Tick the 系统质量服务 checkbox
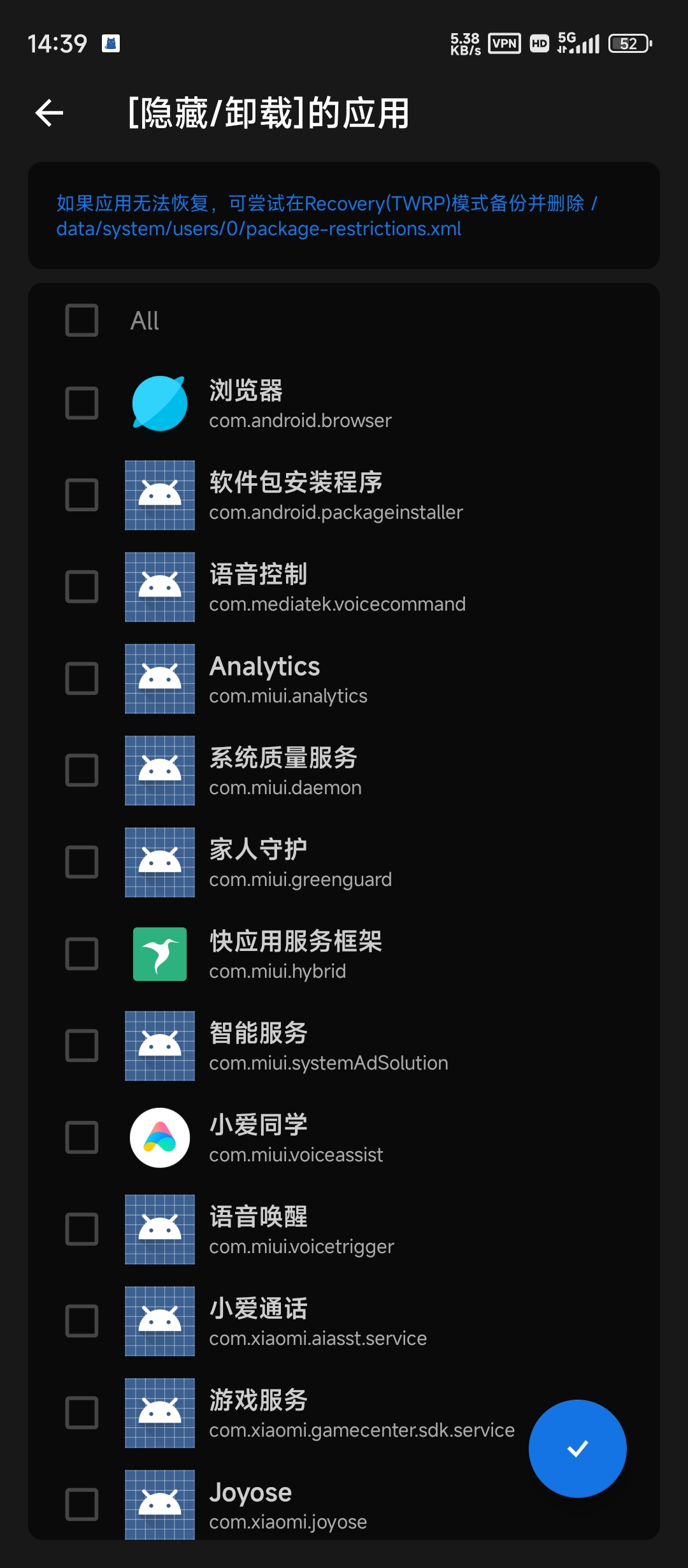 82,770
